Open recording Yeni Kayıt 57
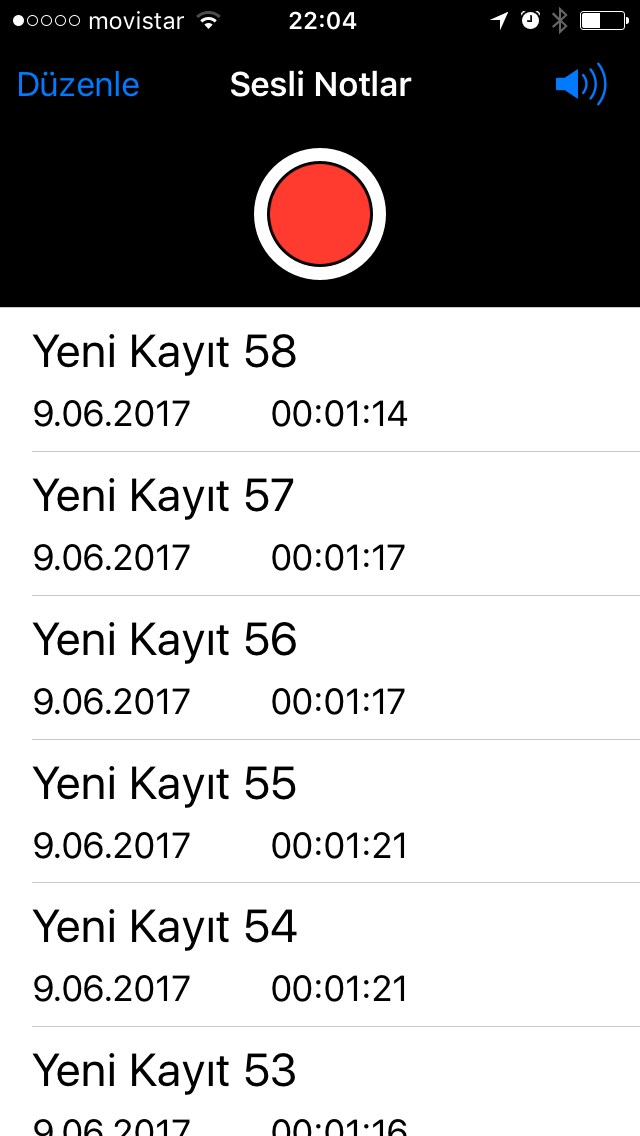Viewport: 640px width, 1136px height. pyautogui.click(x=320, y=524)
